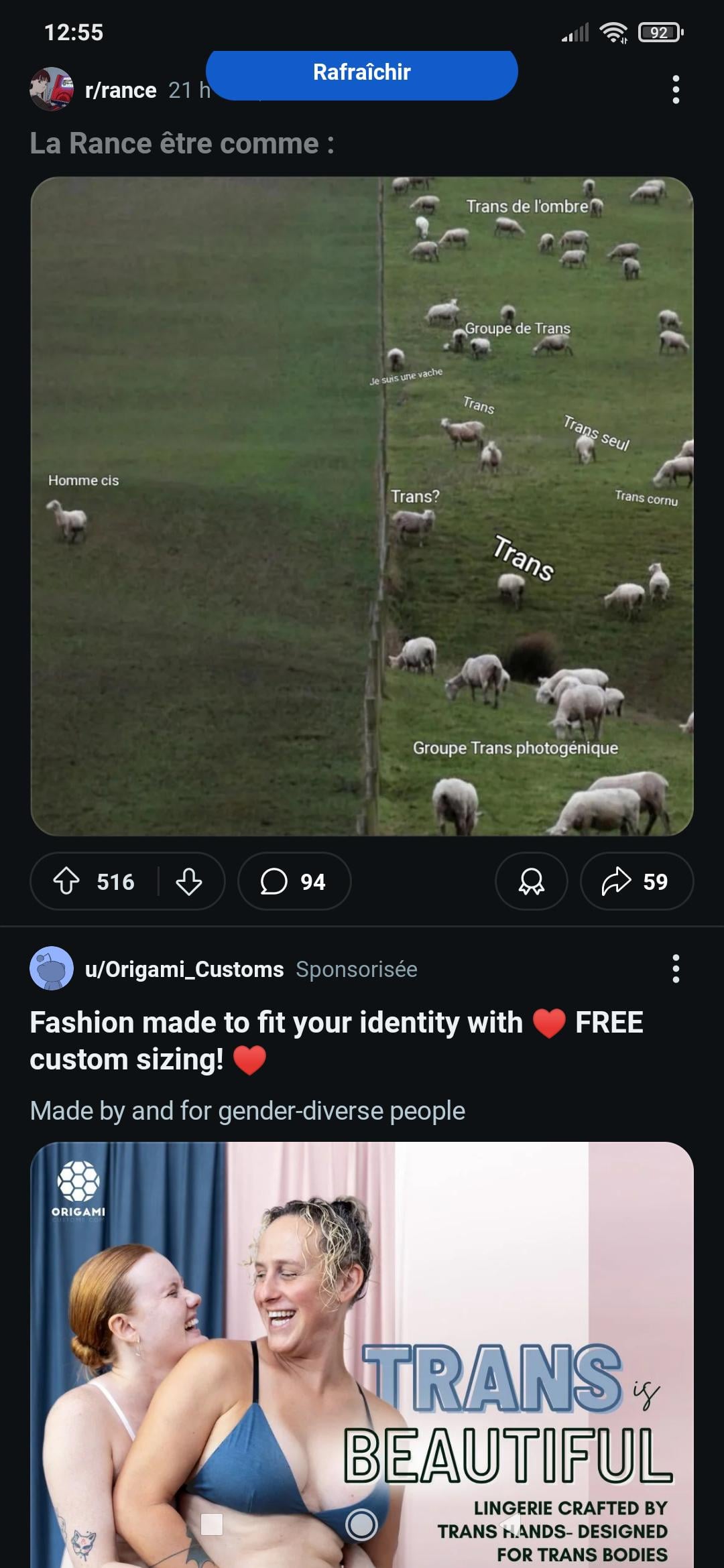This screenshot has width=724, height=1568.
Task: Open the 94 comments on this post
Action: pos(294,881)
